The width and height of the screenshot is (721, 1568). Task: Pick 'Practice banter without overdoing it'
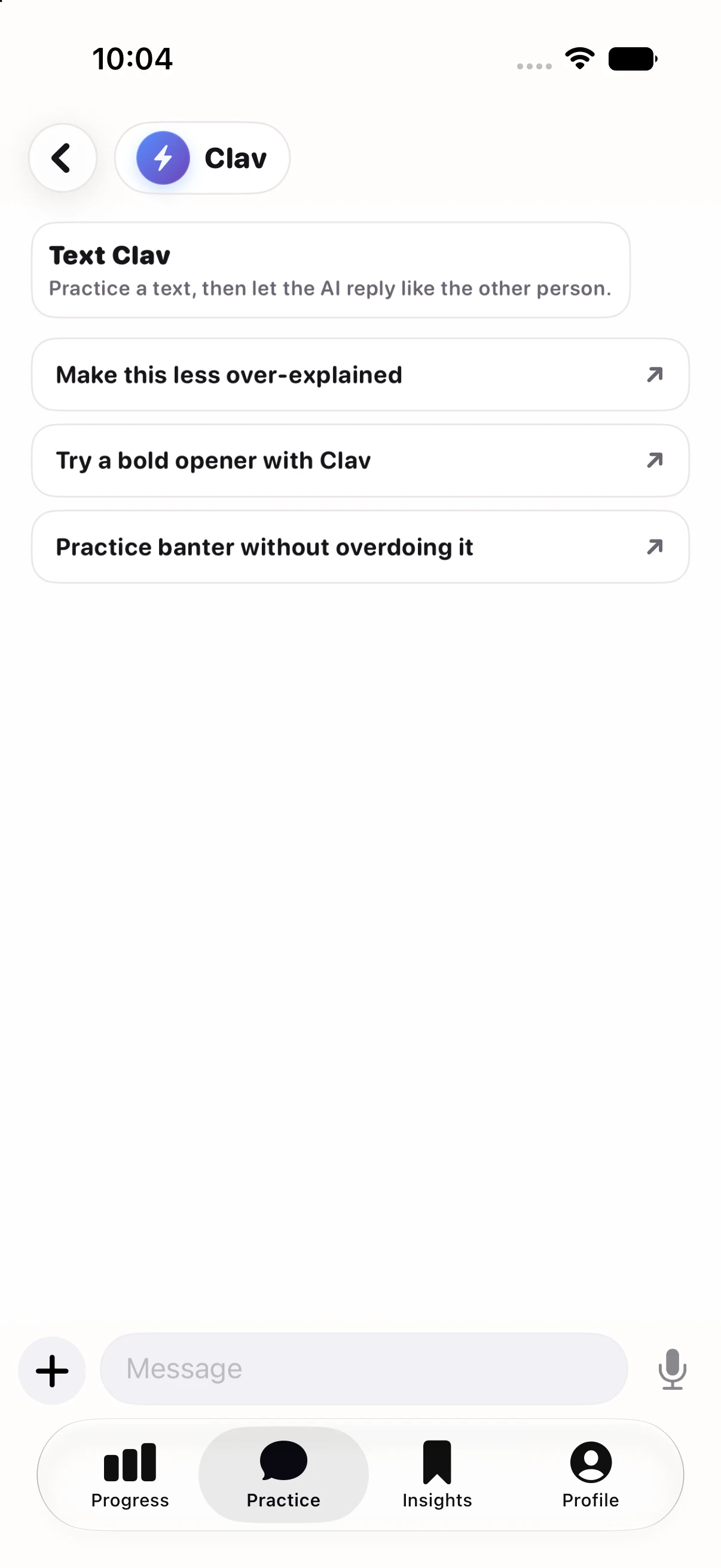[360, 547]
